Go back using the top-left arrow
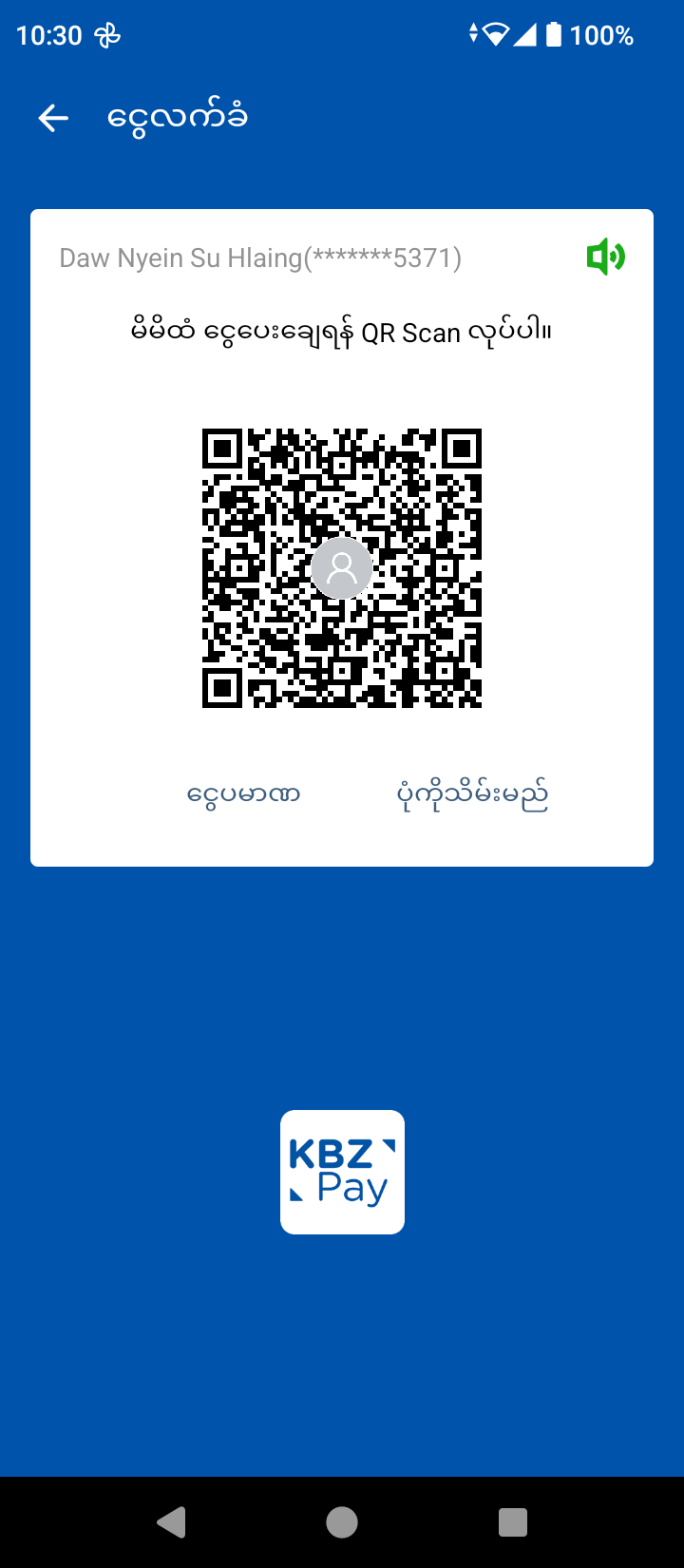The height and width of the screenshot is (1568, 684). pos(53,118)
